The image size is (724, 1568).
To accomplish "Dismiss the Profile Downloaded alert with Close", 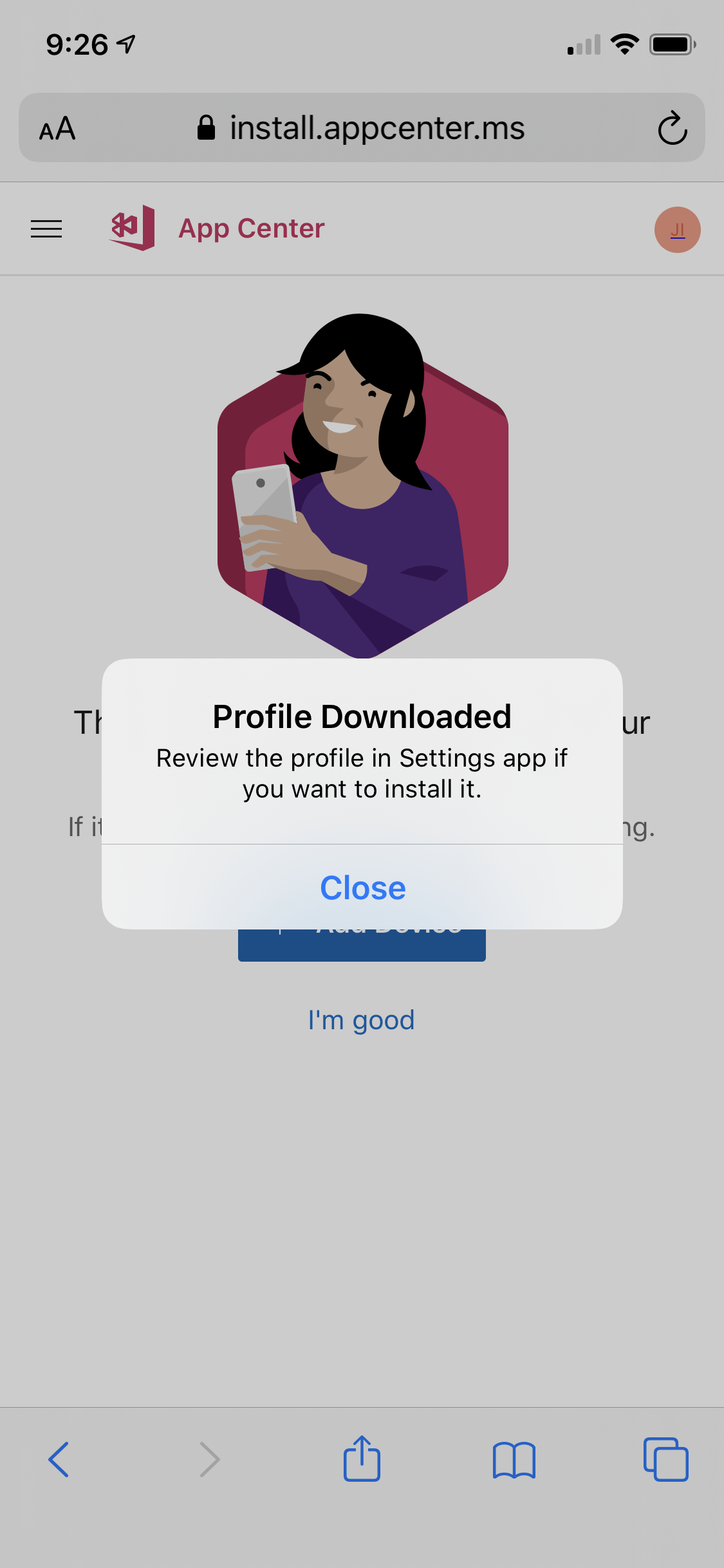I will click(x=362, y=888).
